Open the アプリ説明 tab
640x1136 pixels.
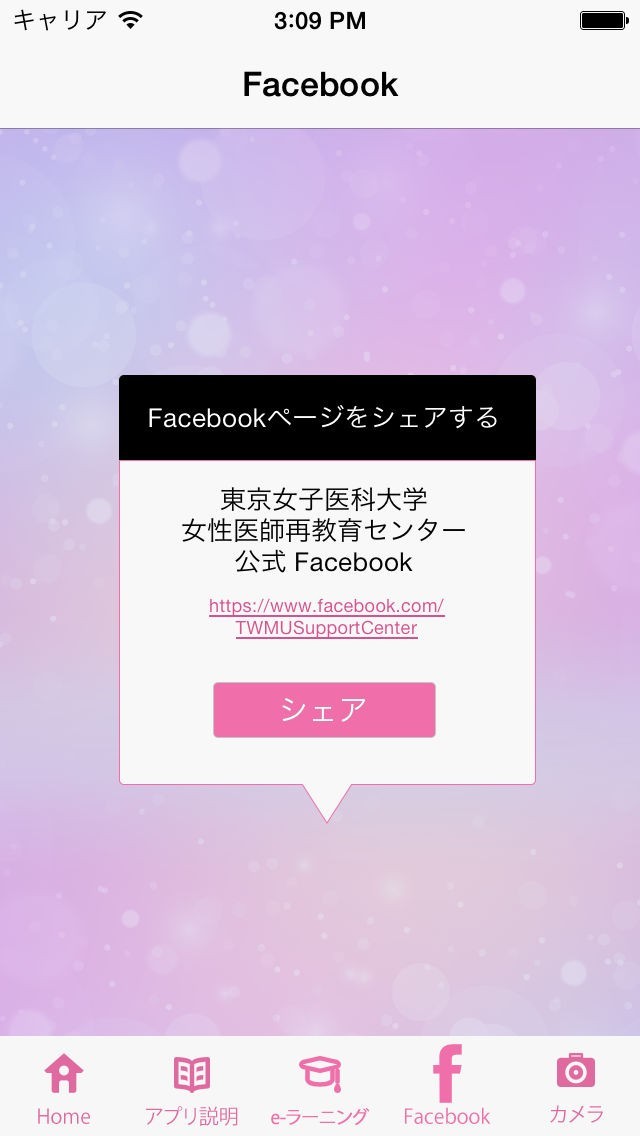click(x=191, y=1087)
